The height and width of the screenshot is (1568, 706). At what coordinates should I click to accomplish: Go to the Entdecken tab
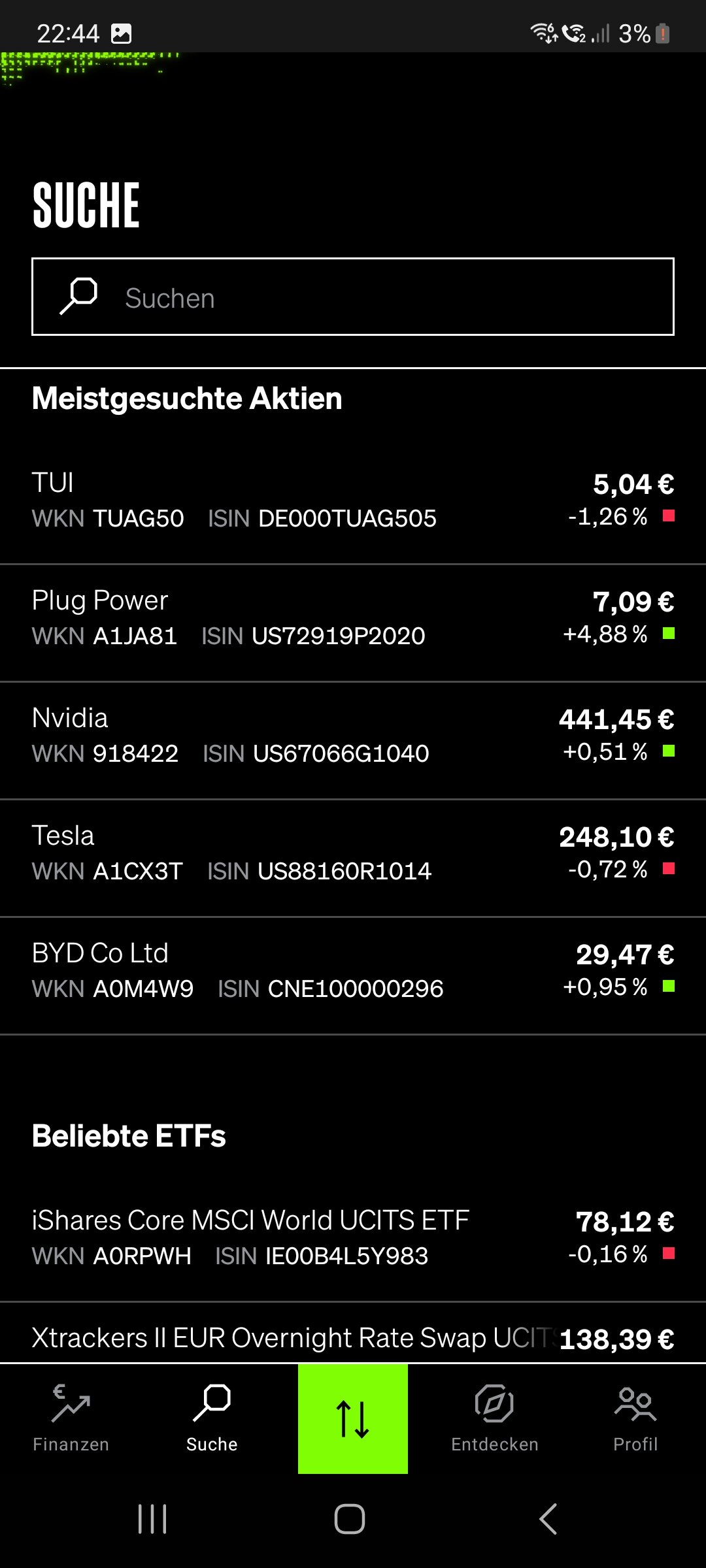[x=494, y=1419]
